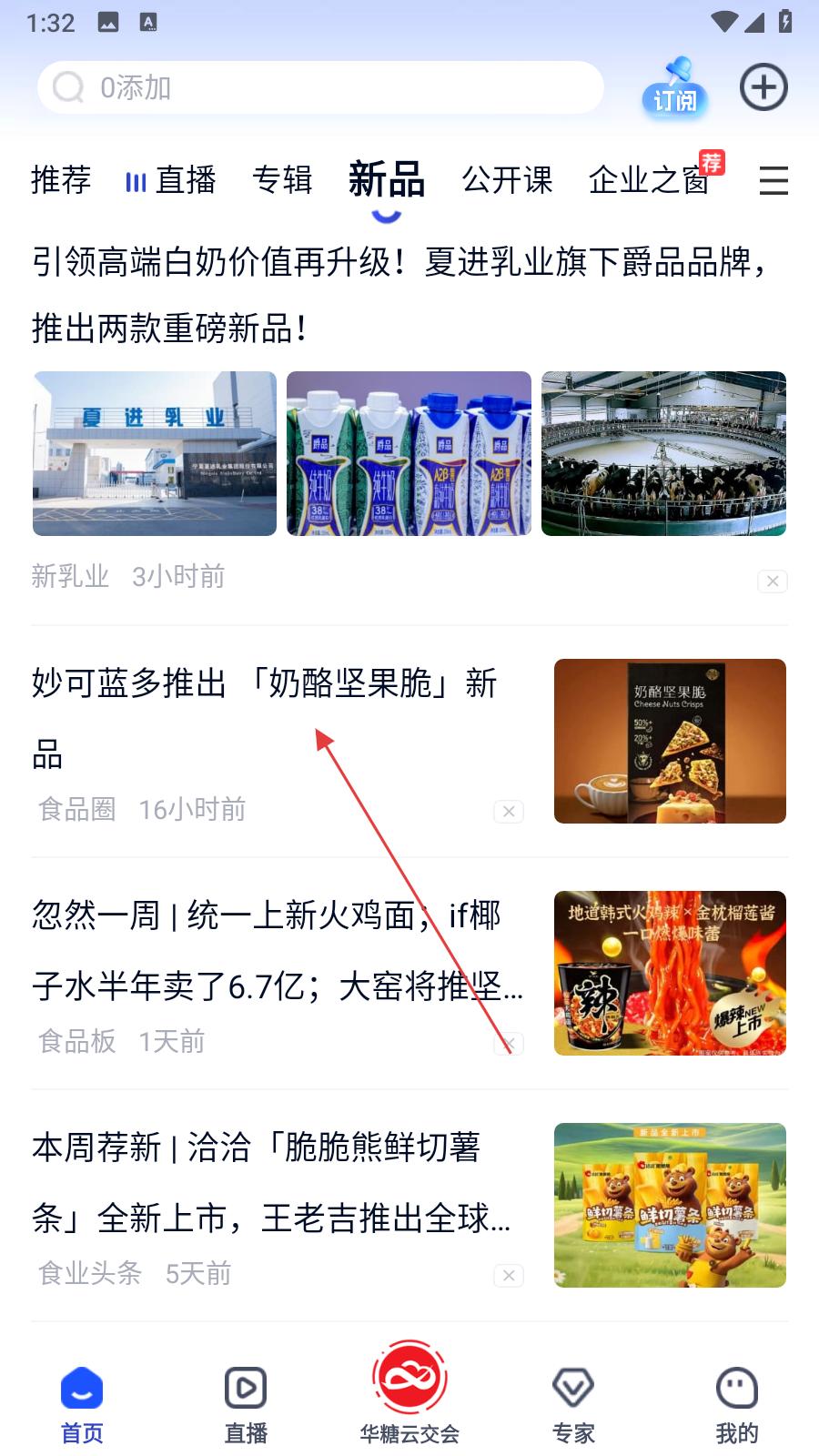The width and height of the screenshot is (819, 1456).
Task: Dismiss the 食品圈 article
Action: pos(509,812)
